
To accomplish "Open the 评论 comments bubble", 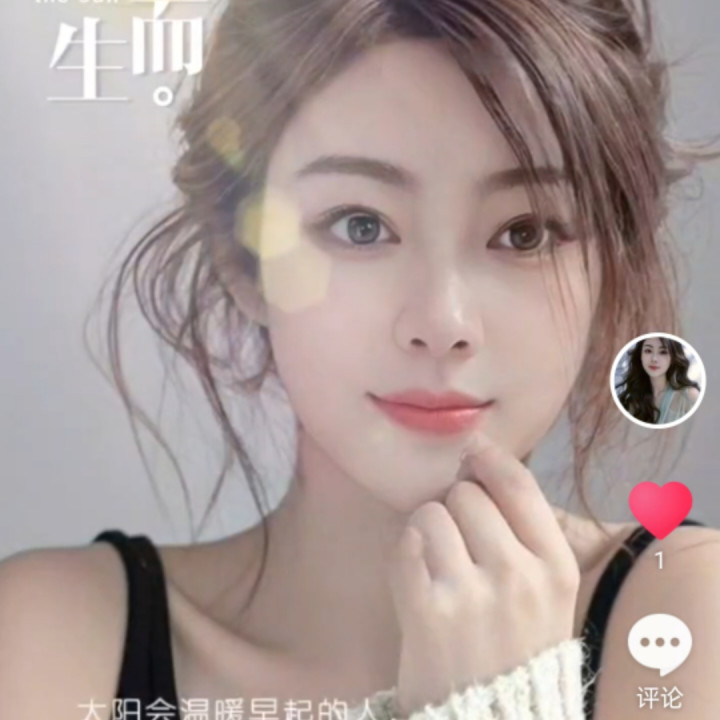I will click(x=659, y=647).
